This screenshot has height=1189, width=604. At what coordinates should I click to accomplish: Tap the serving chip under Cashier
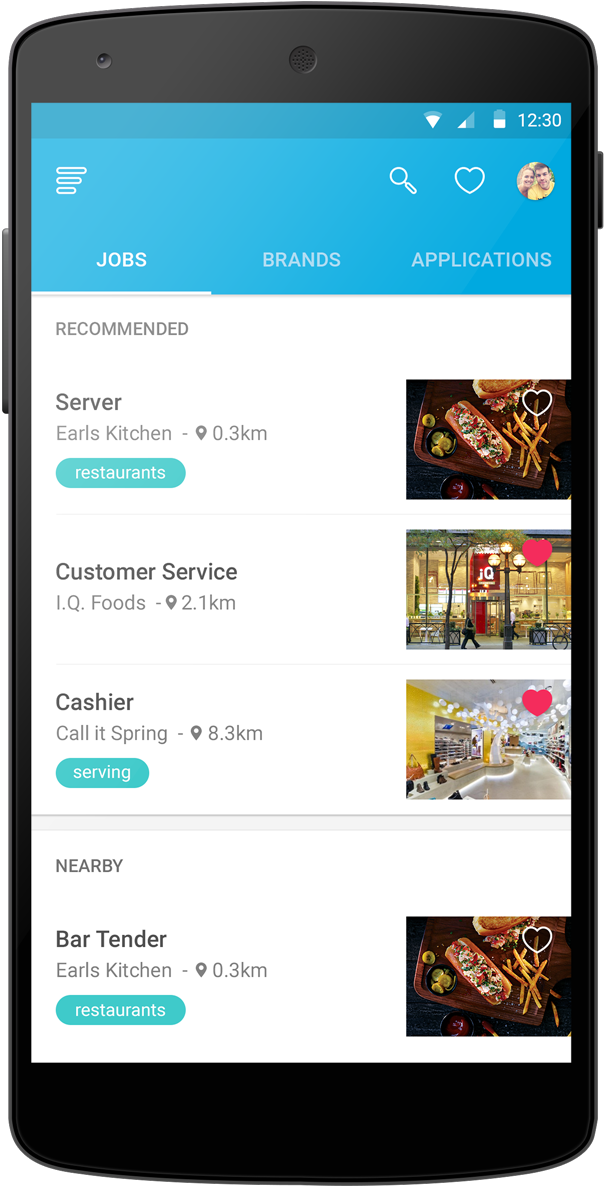[102, 773]
